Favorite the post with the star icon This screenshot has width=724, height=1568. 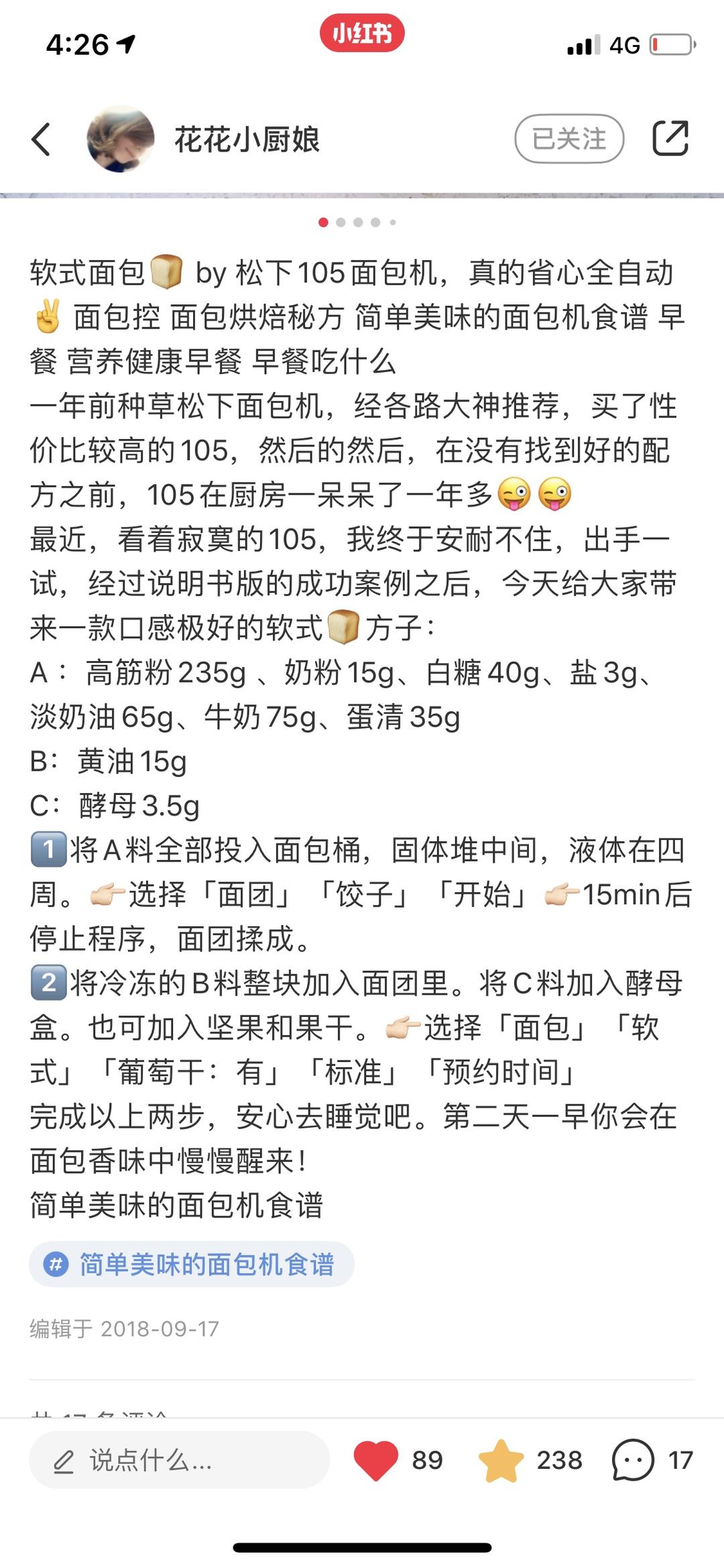(501, 1460)
